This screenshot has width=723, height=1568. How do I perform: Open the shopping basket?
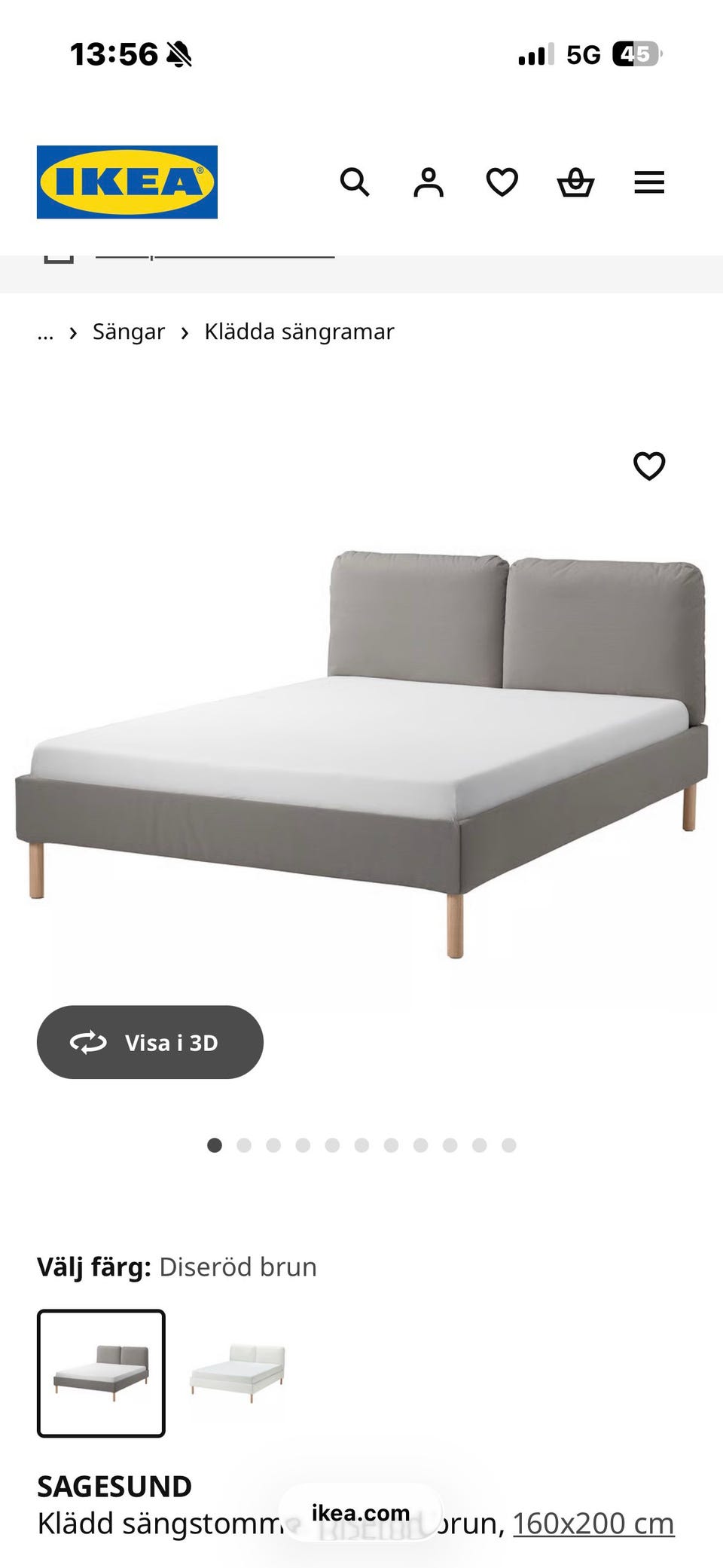pos(575,182)
